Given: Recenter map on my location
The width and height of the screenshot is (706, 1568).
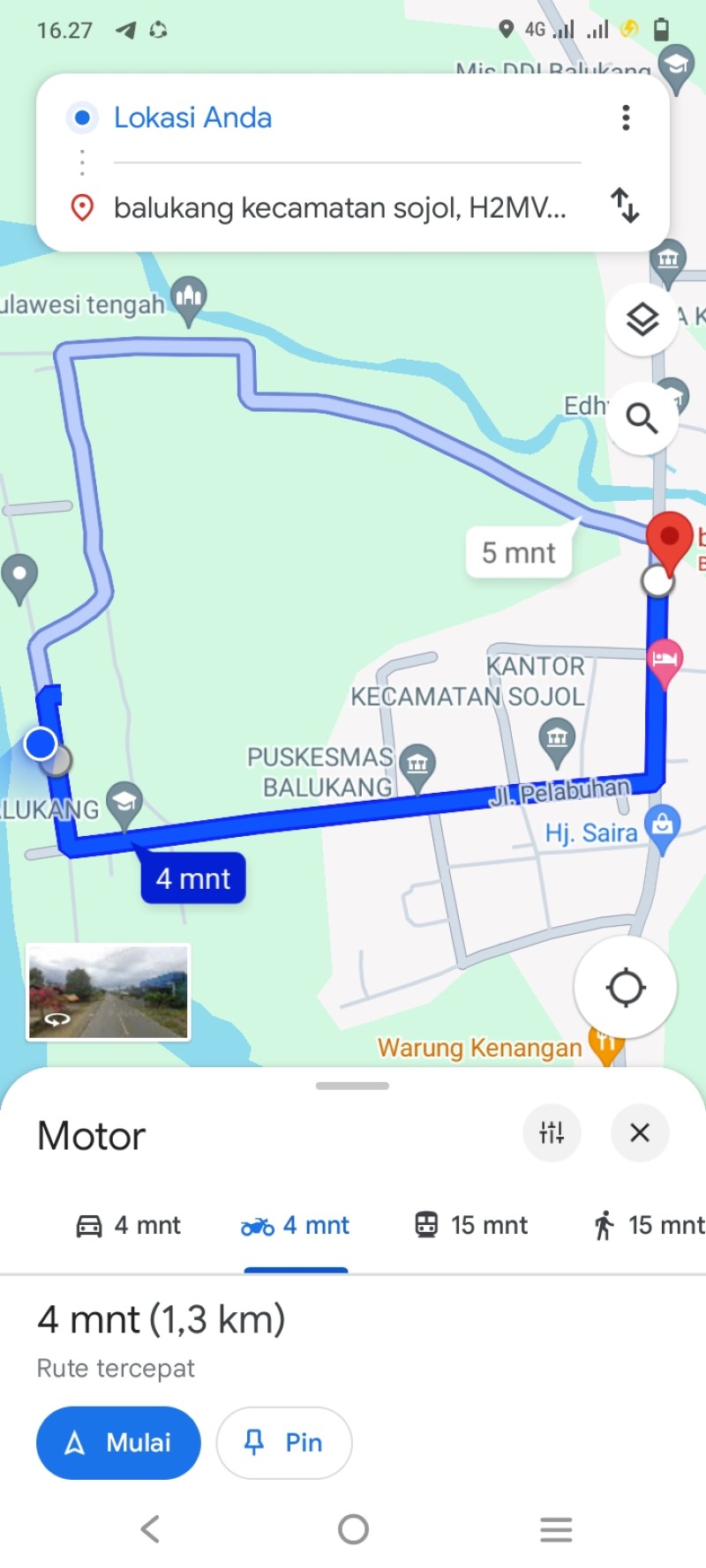Looking at the screenshot, I should tap(626, 987).
